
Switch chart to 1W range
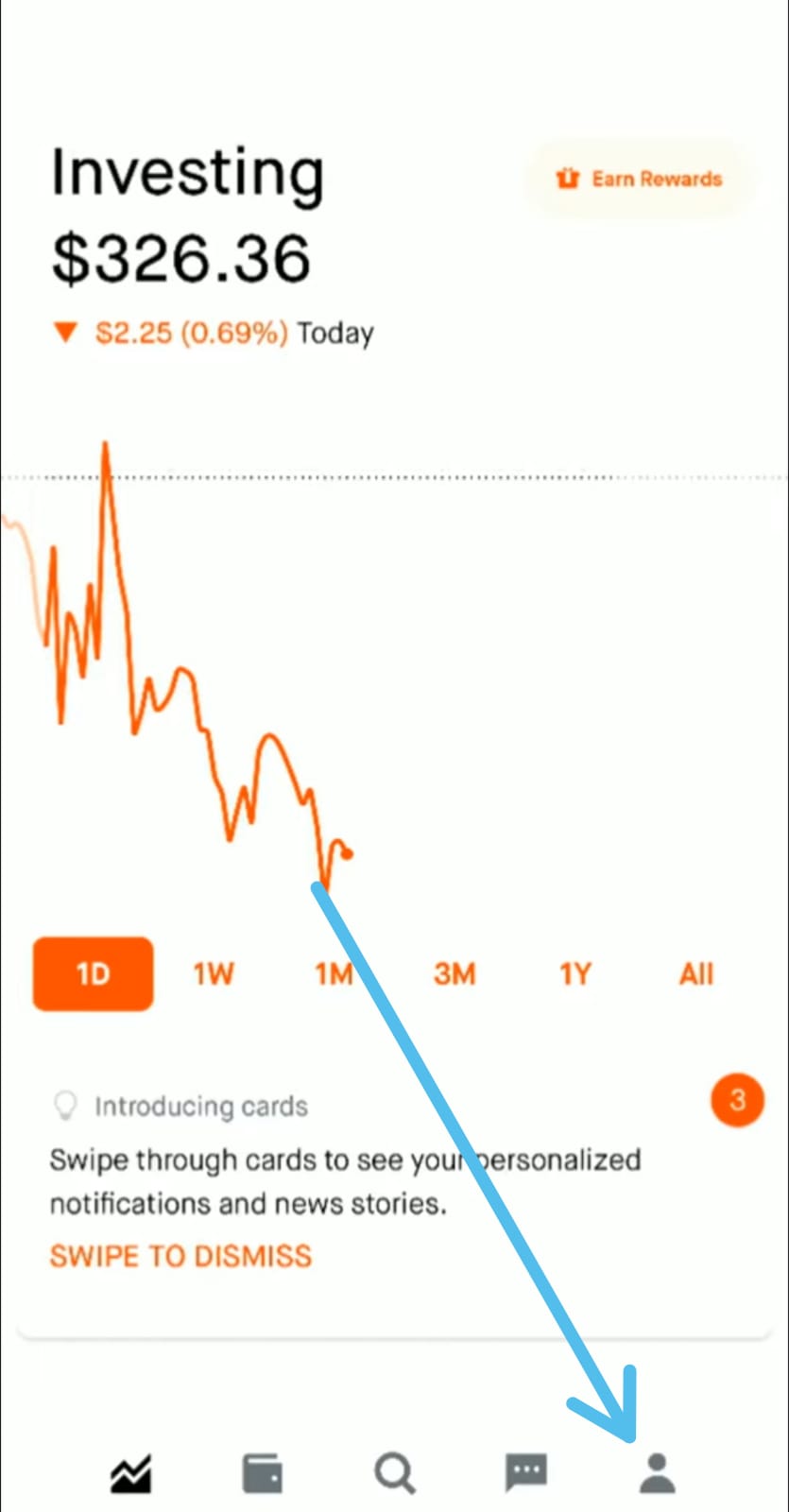pyautogui.click(x=214, y=973)
